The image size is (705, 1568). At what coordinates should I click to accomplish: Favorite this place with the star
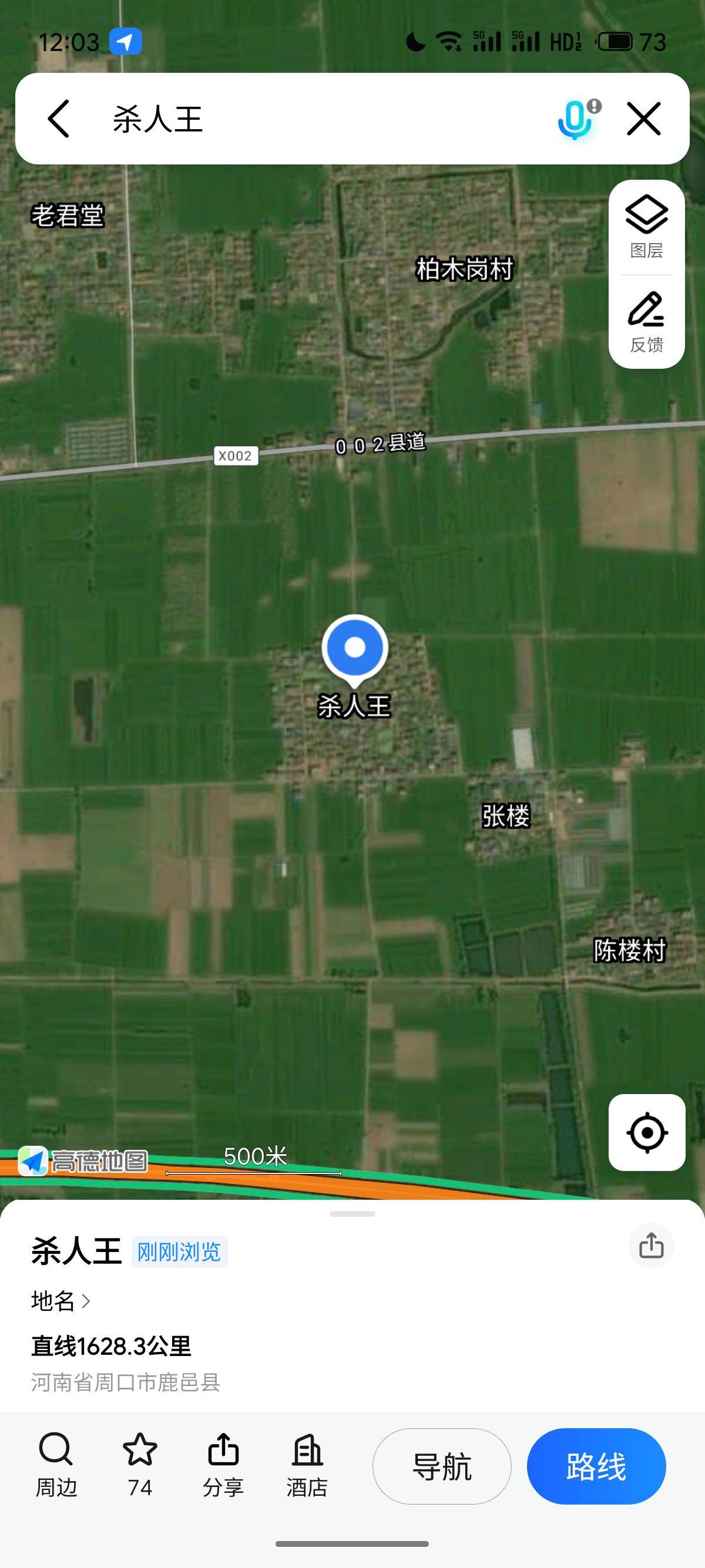pyautogui.click(x=140, y=1465)
